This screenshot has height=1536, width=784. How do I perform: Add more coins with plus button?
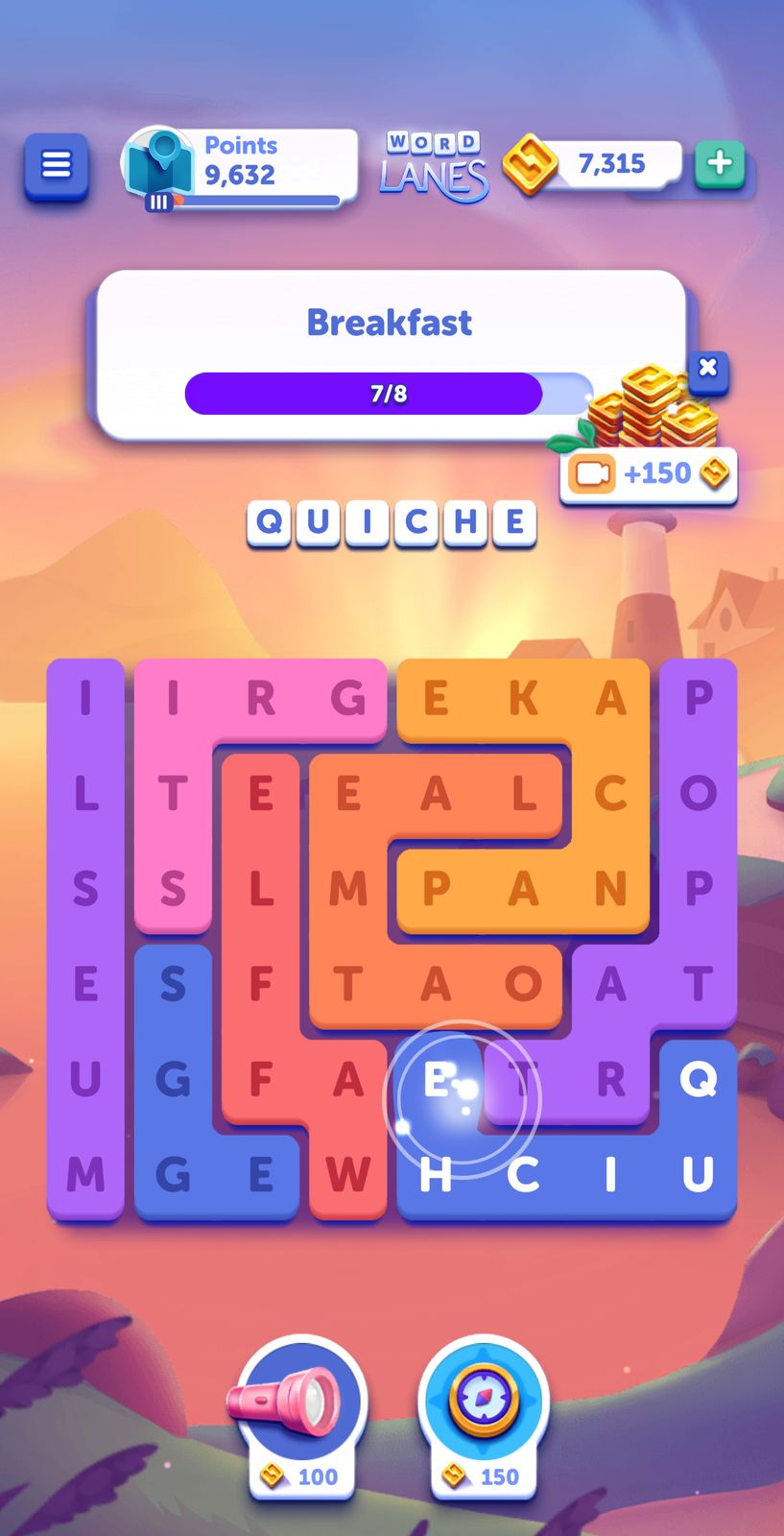point(719,164)
